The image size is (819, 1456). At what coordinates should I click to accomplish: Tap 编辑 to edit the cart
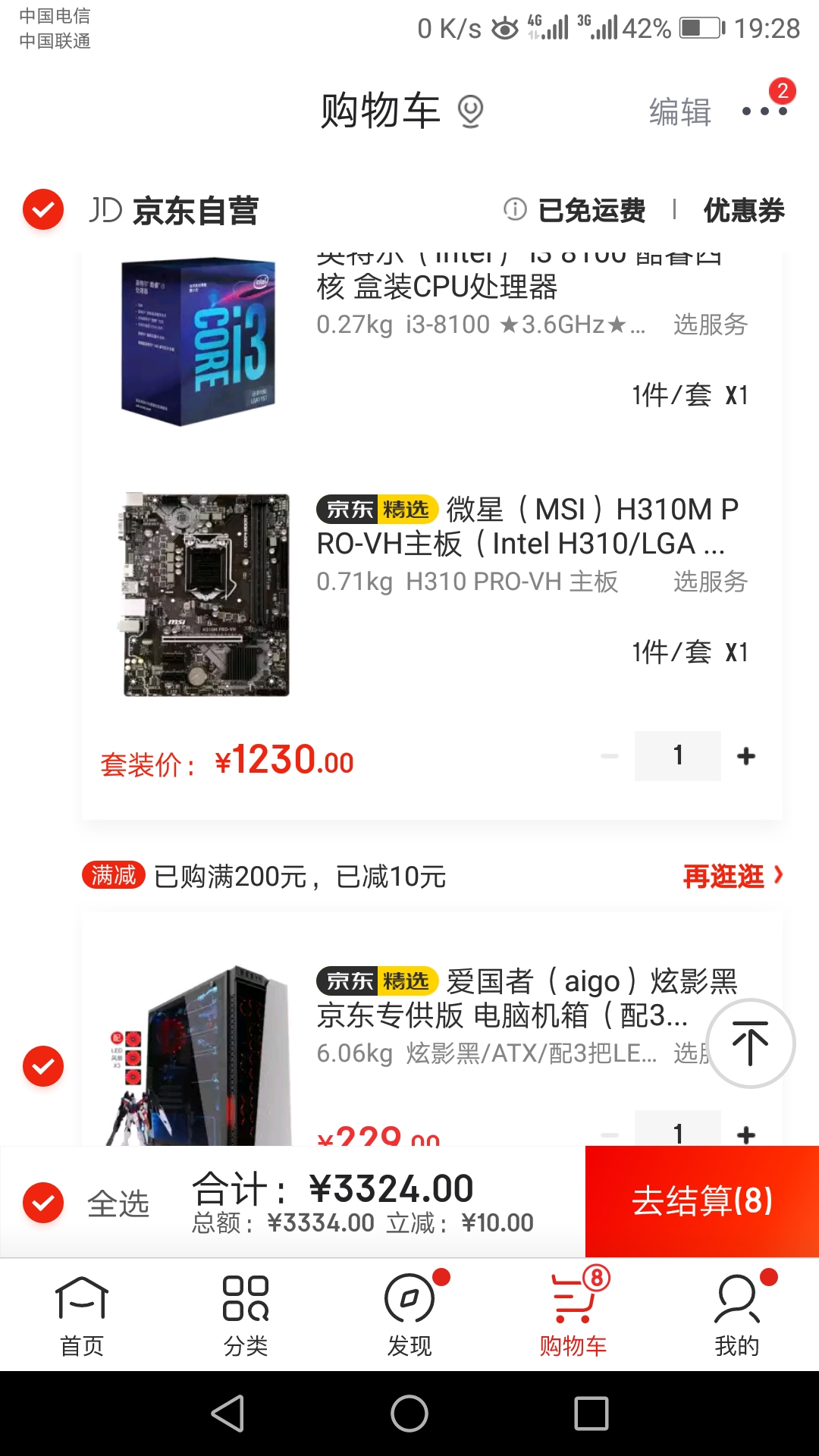[680, 112]
